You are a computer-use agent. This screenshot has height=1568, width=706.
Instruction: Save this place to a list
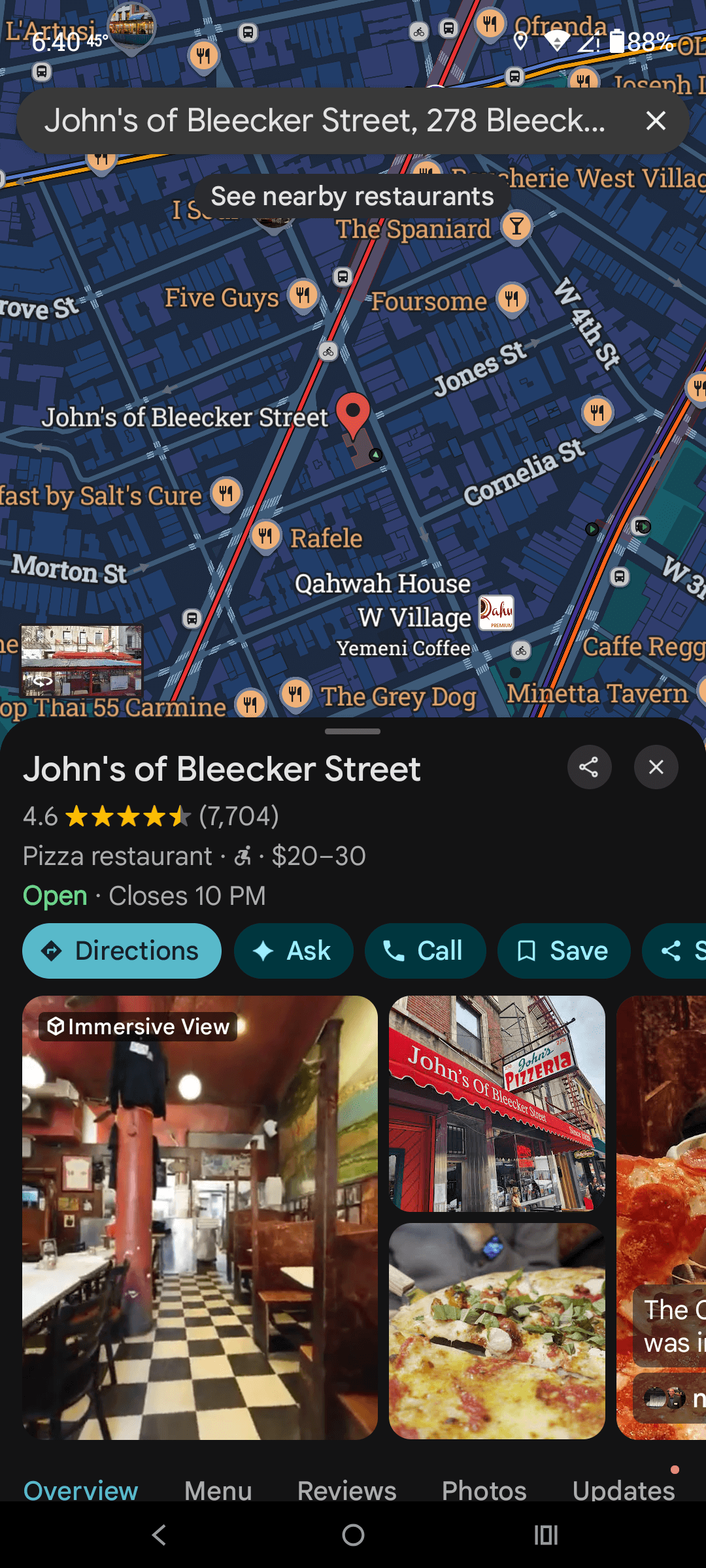point(563,951)
